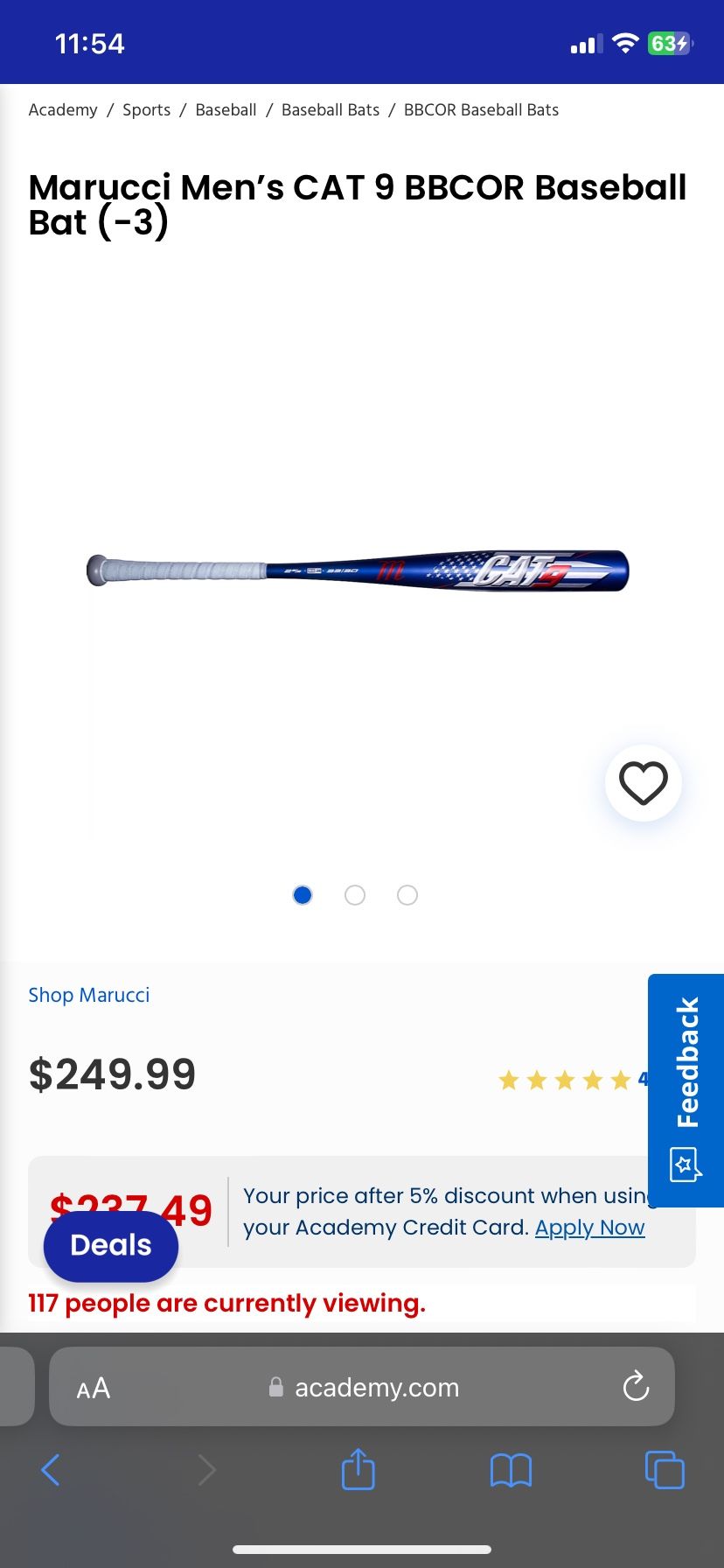Open the Shop Marucci link
The width and height of the screenshot is (724, 1568).
88,995
